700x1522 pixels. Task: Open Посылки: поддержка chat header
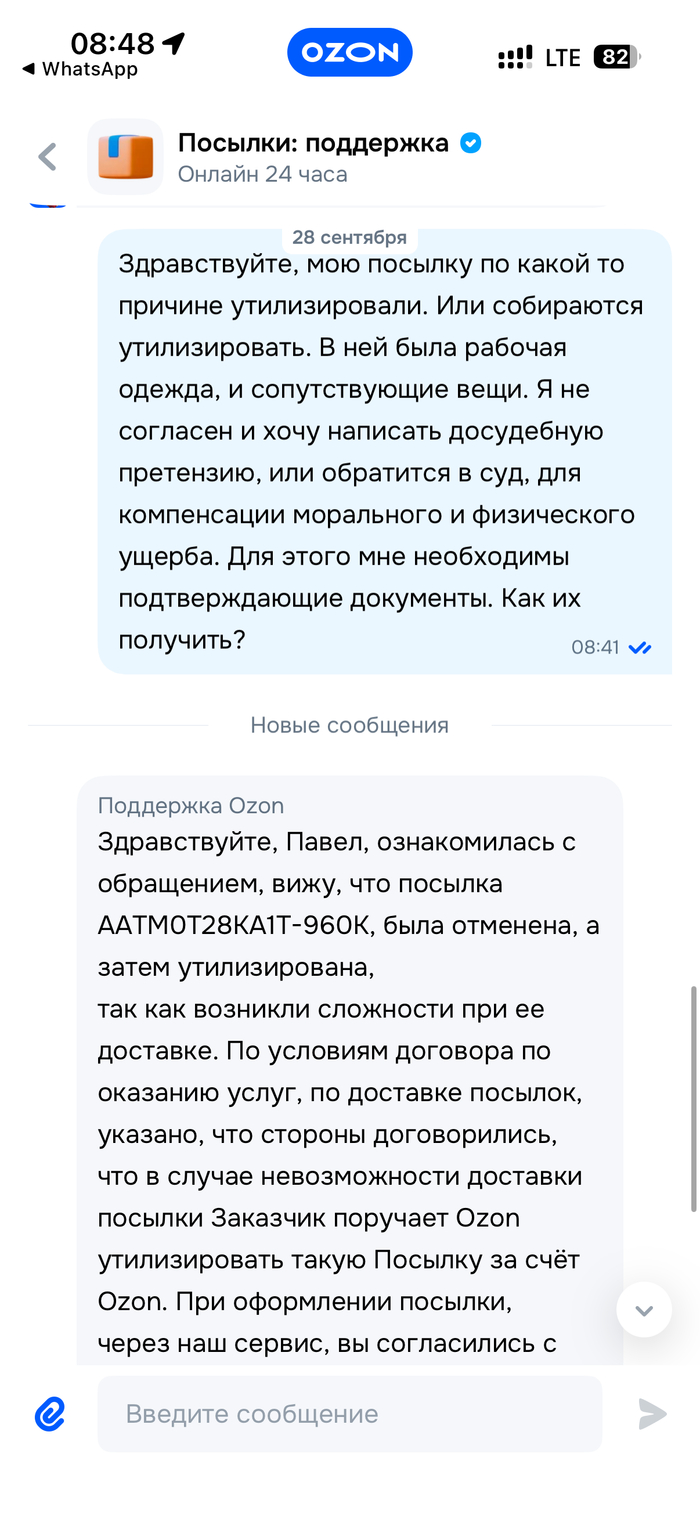coord(312,157)
